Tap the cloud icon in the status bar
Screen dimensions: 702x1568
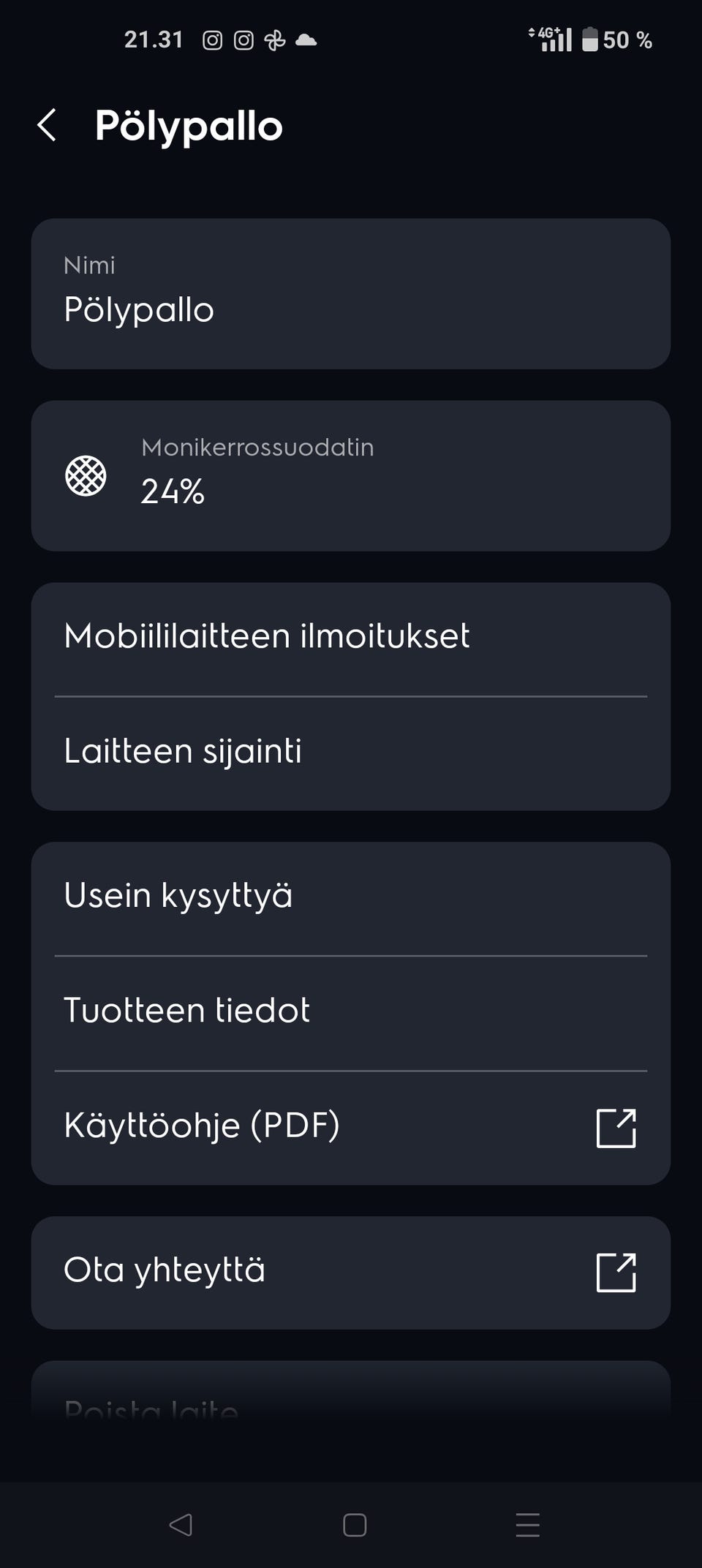(306, 39)
